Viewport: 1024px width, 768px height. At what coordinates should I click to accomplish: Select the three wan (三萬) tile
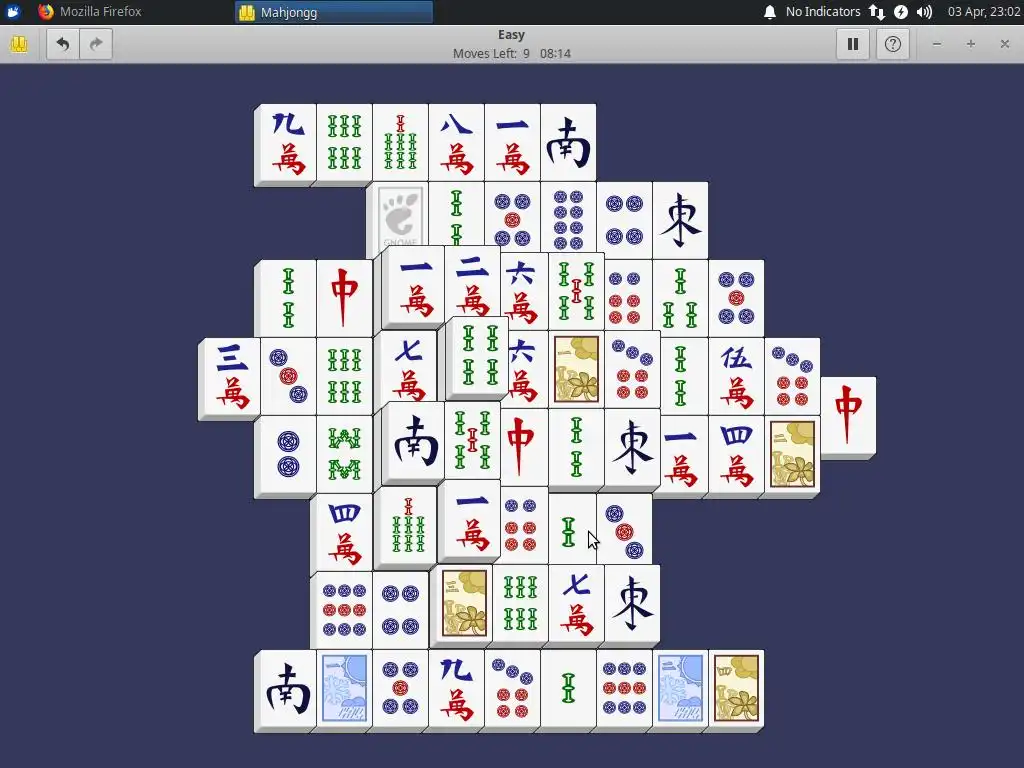pyautogui.click(x=230, y=375)
